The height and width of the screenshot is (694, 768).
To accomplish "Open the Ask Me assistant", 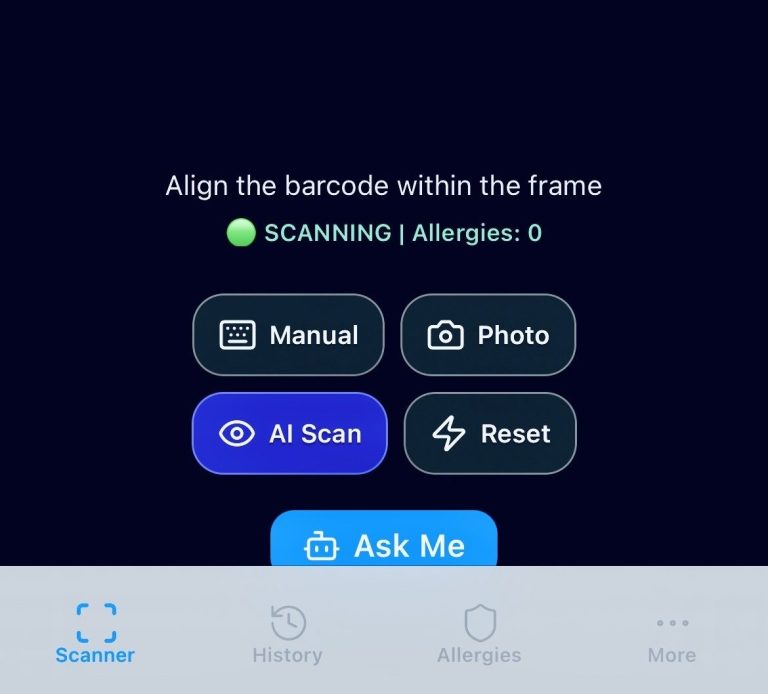I will pos(384,541).
